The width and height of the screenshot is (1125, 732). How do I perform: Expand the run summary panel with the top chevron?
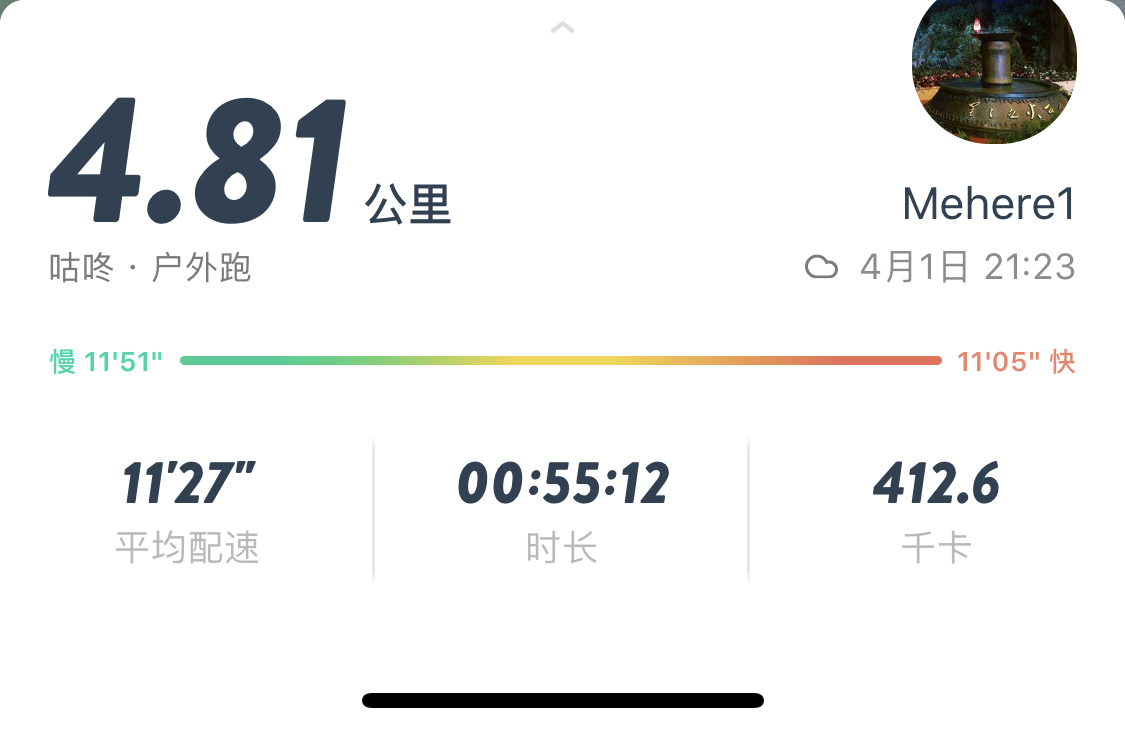[562, 28]
